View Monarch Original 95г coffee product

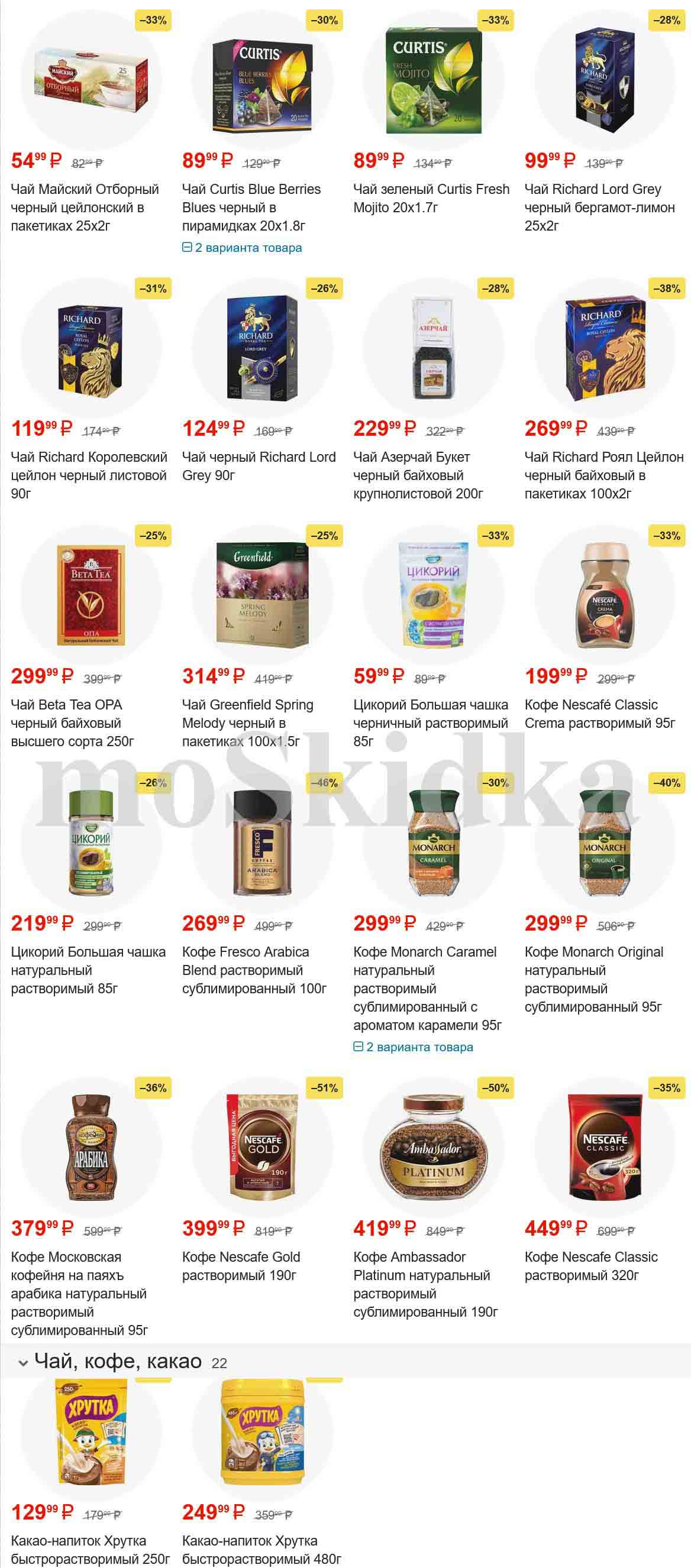[x=593, y=979]
